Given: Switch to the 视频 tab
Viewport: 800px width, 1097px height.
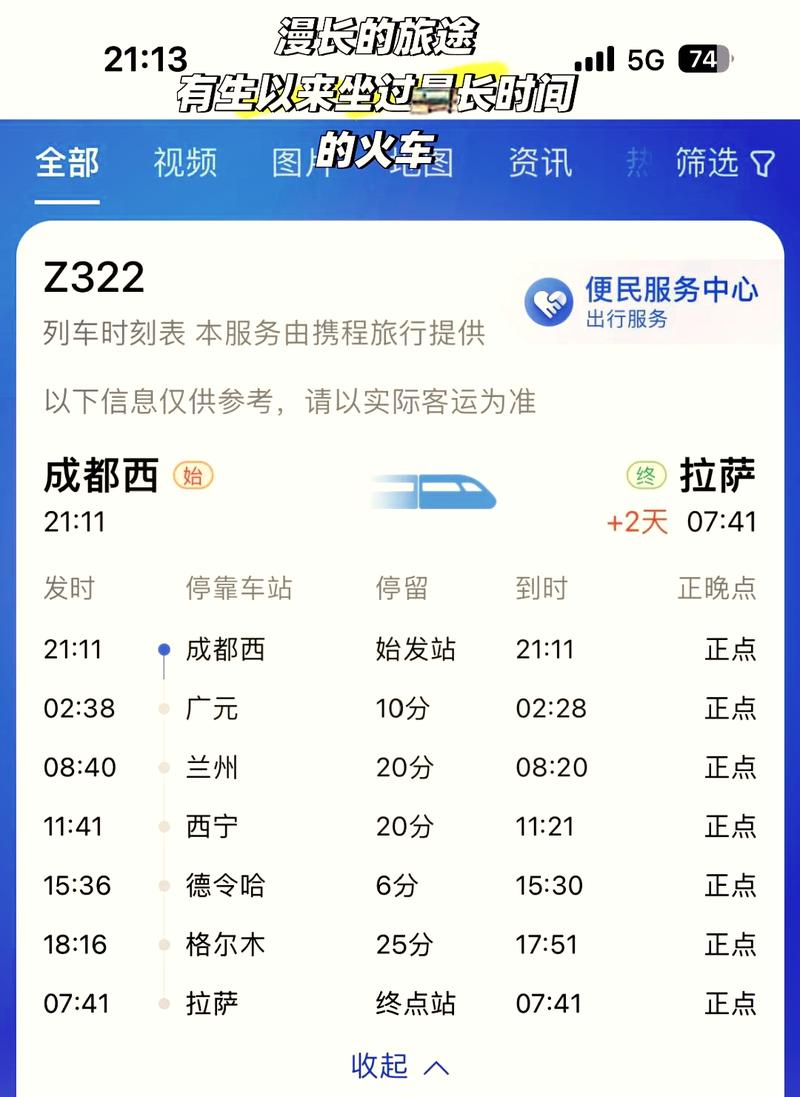Looking at the screenshot, I should [184, 164].
